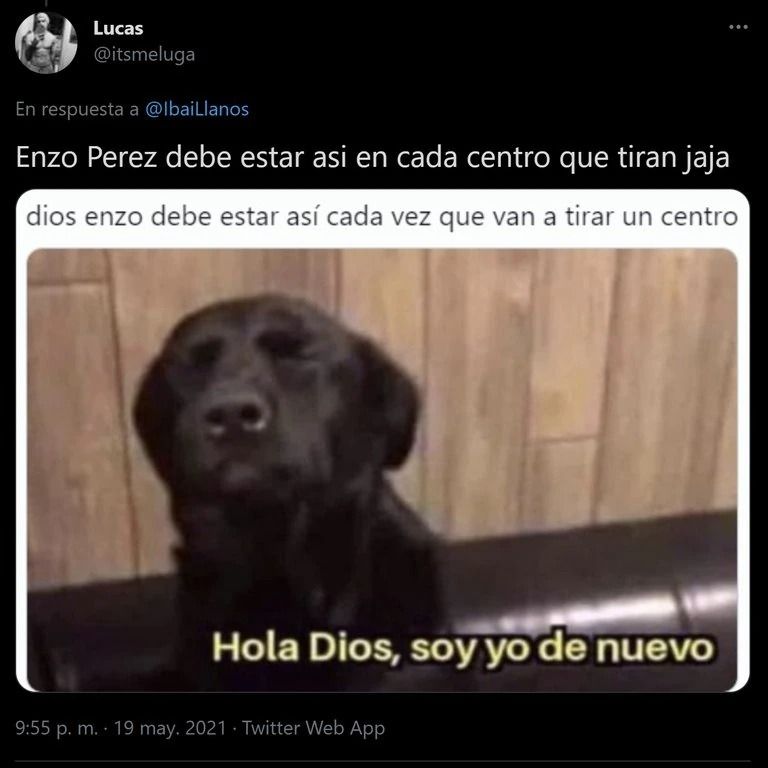Viewport: 768px width, 768px height.
Task: Open Lucas's profile picture
Action: tap(46, 43)
